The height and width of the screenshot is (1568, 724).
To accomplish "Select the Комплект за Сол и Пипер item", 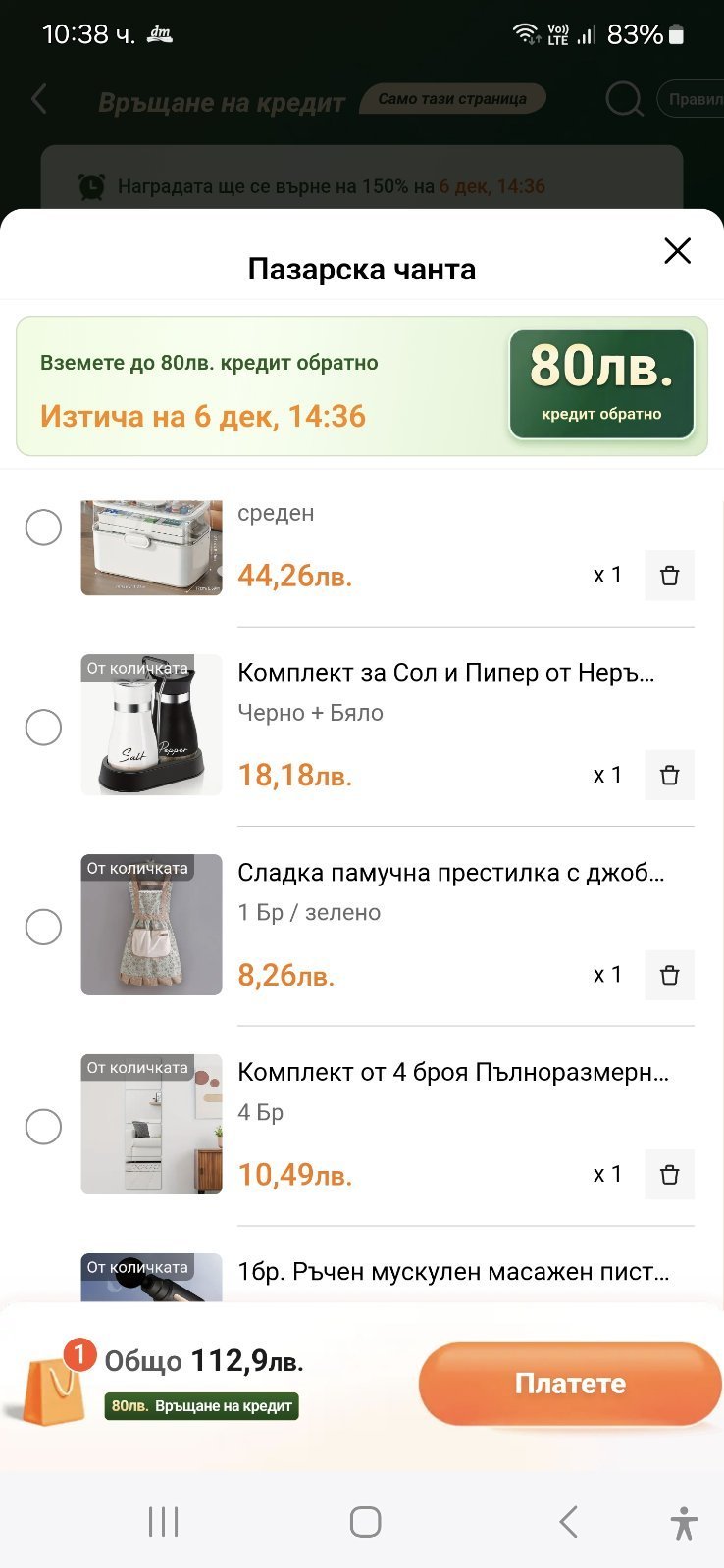I will coord(43,728).
